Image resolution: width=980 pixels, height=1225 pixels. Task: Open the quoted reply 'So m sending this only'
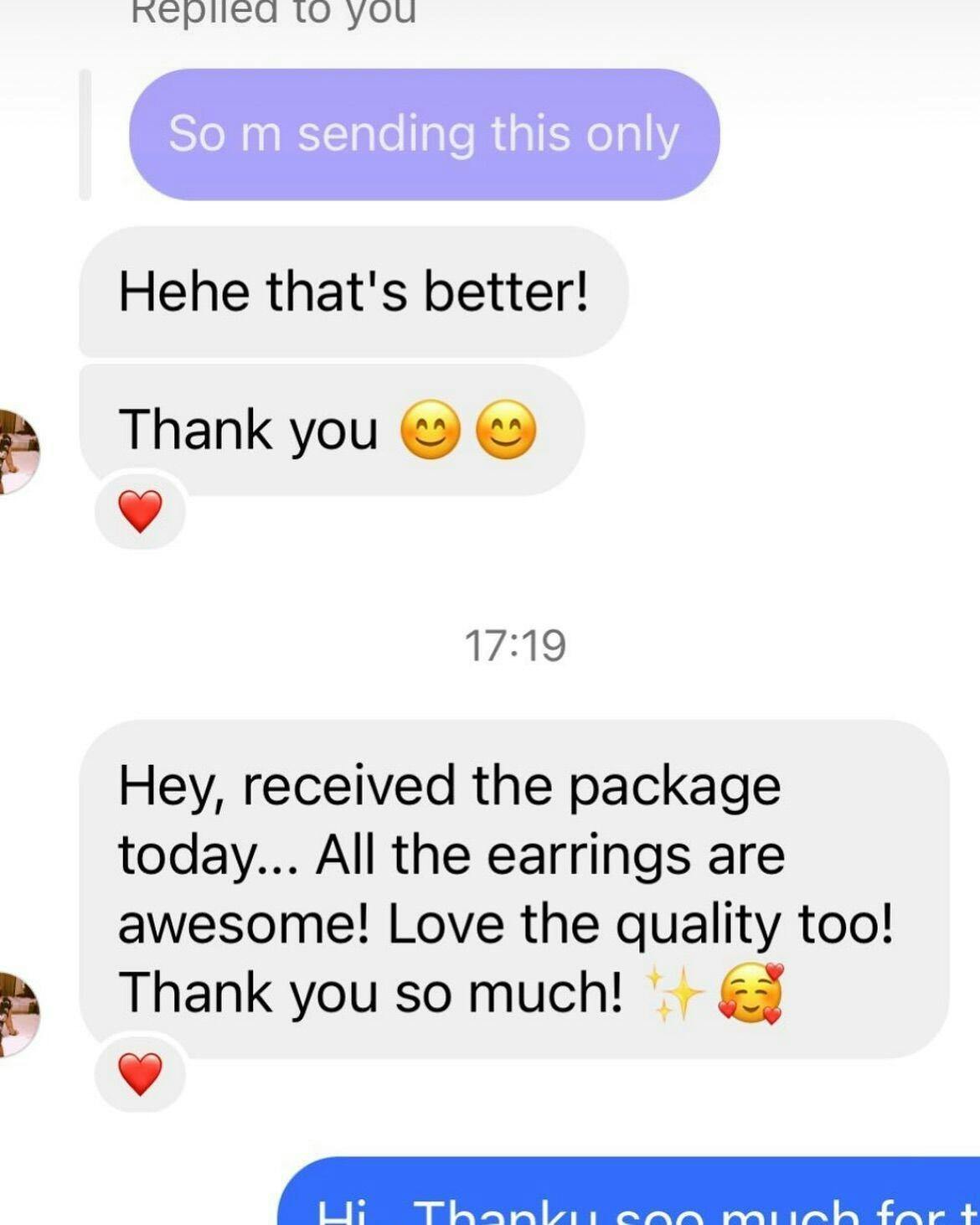(424, 134)
